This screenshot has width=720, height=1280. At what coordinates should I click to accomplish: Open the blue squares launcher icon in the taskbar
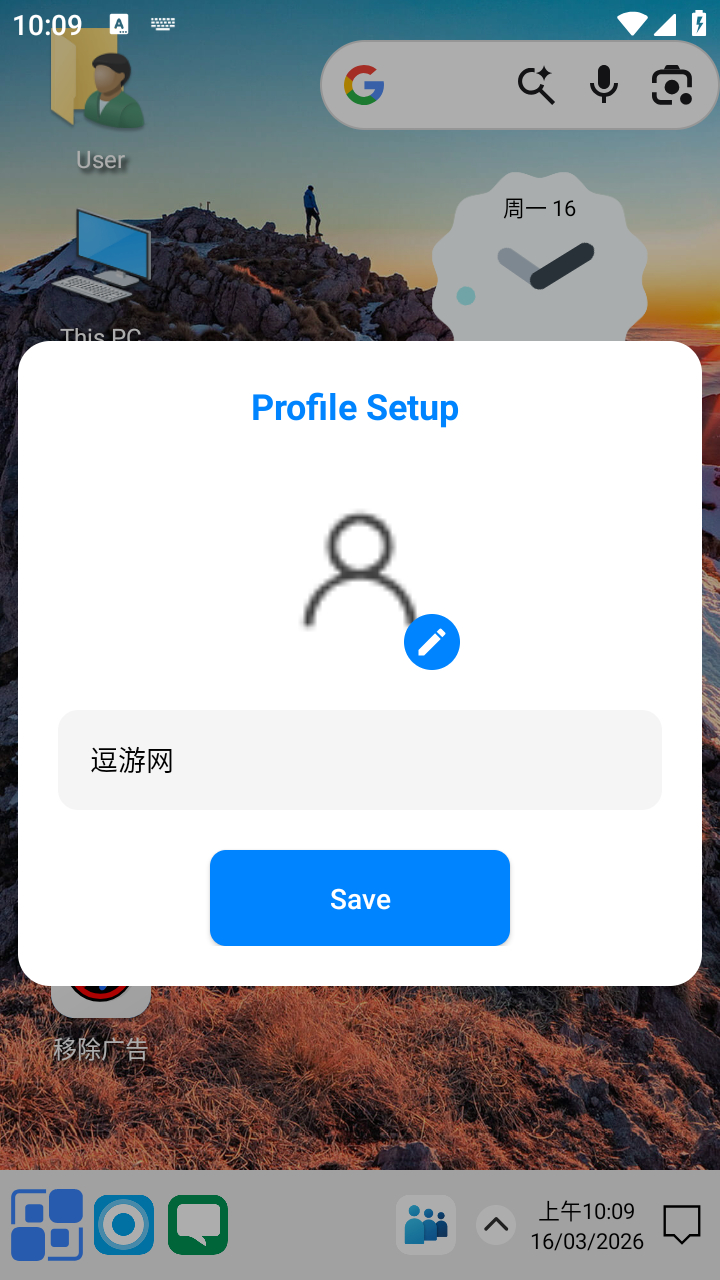tap(47, 1224)
